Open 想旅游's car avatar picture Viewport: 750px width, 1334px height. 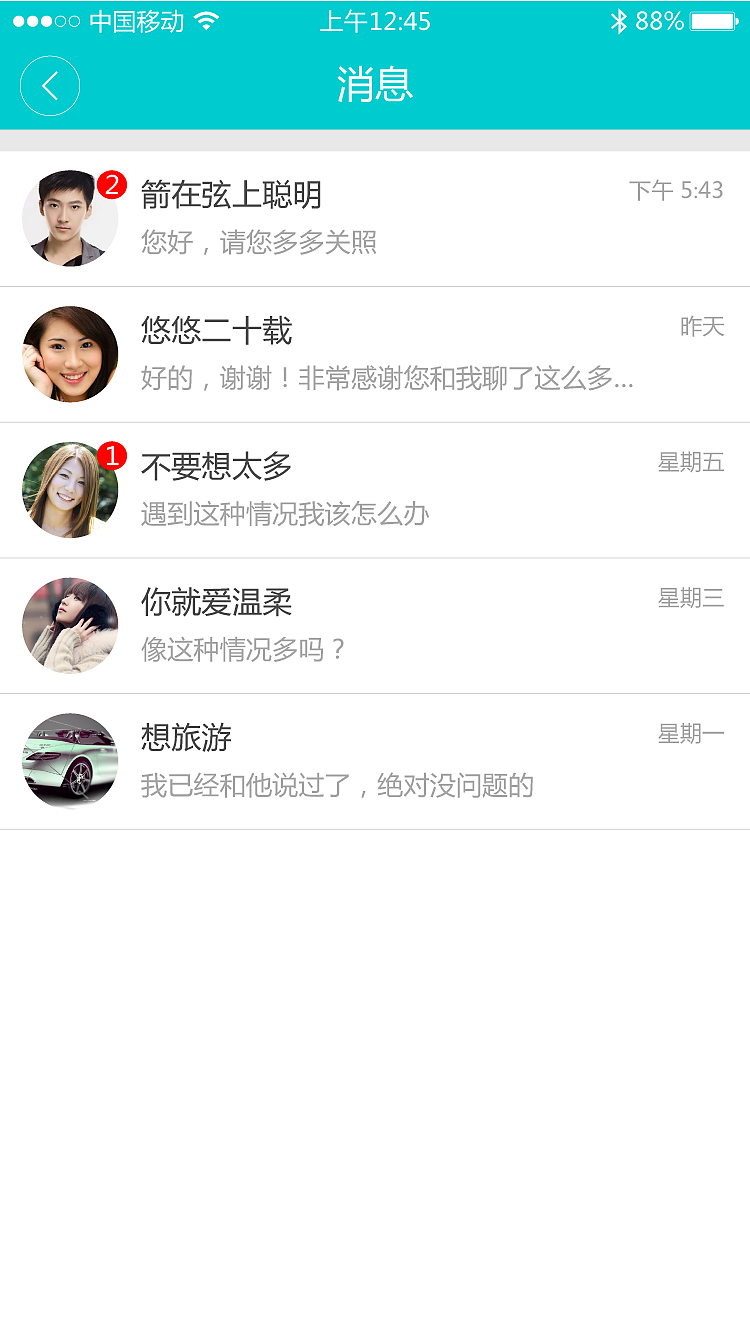pyautogui.click(x=70, y=761)
